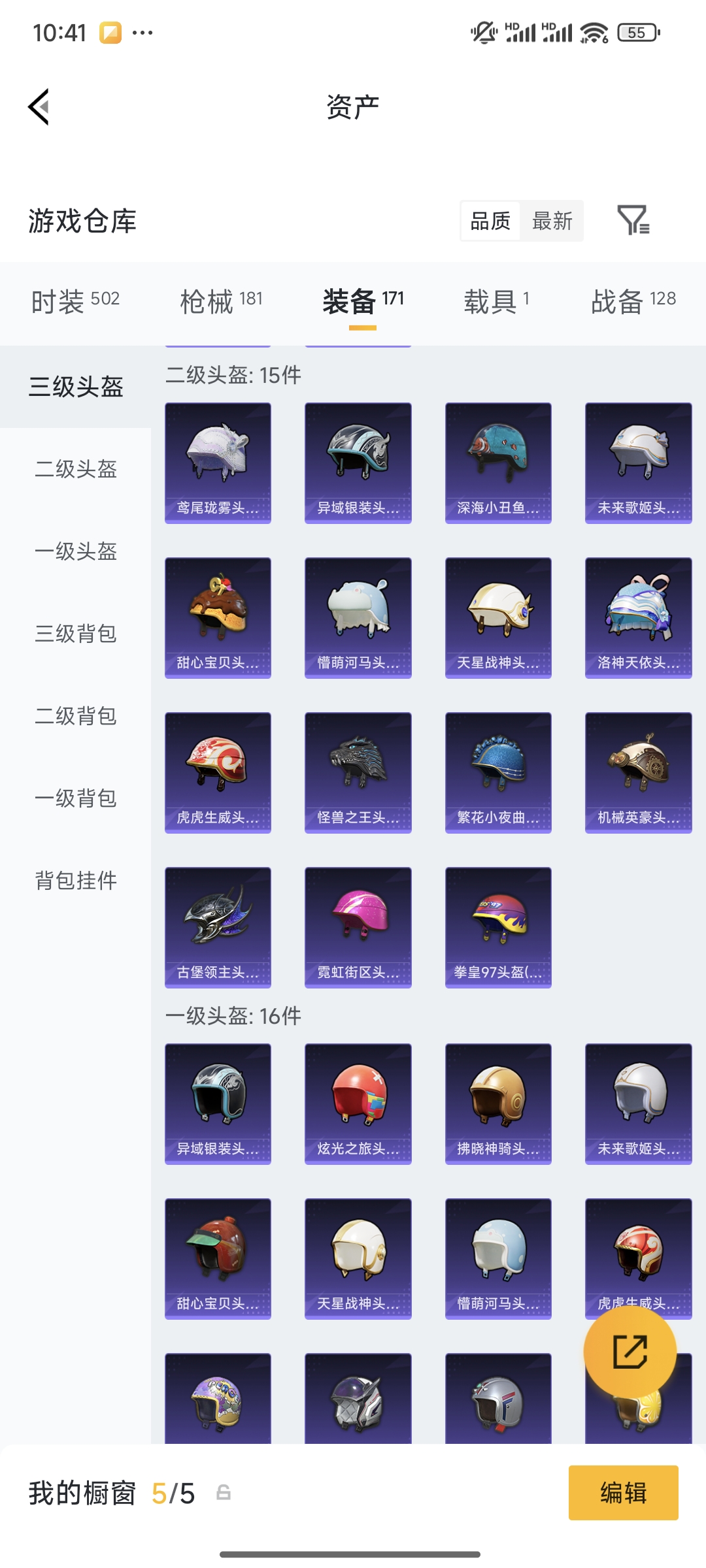
Task: Tap the yellow share floating button
Action: pyautogui.click(x=630, y=1351)
